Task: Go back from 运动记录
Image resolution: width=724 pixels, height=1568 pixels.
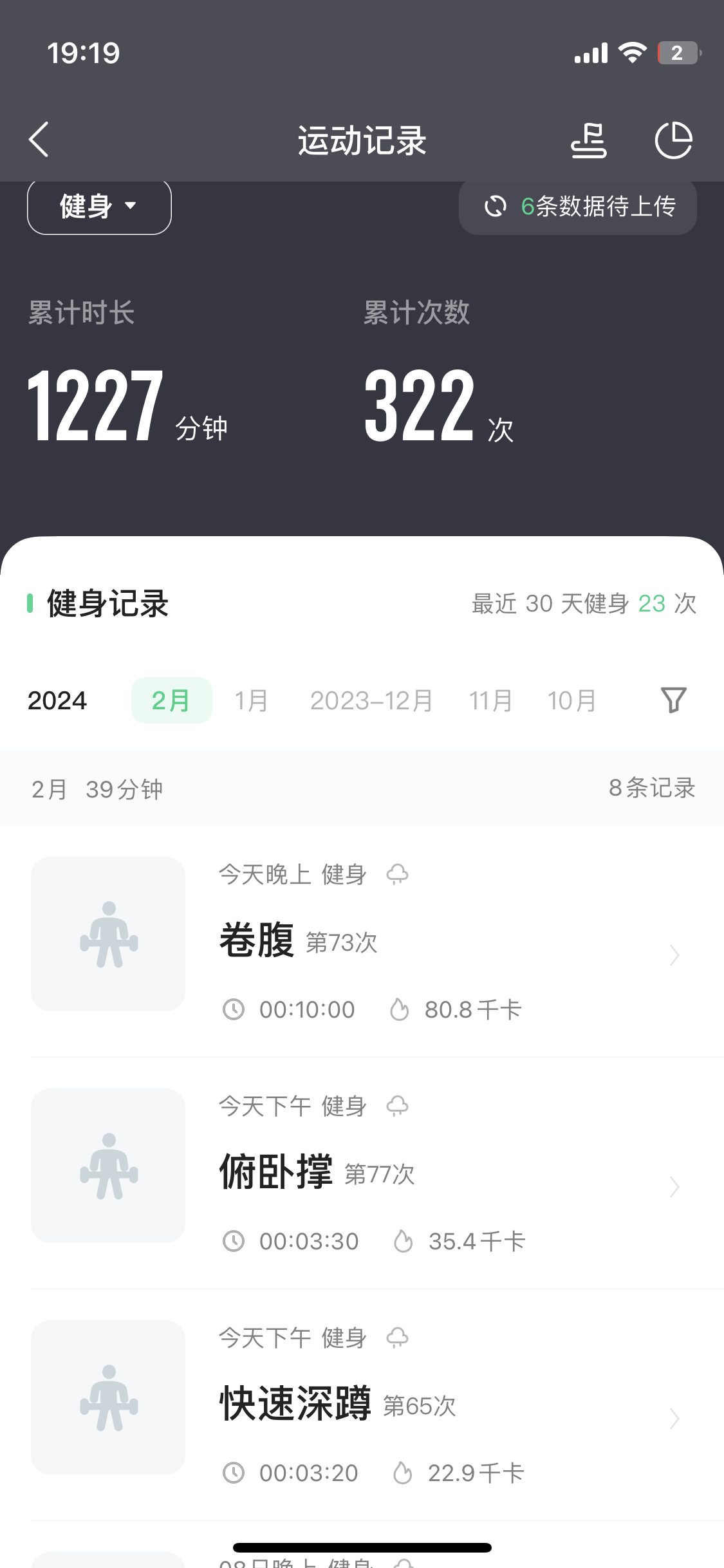Action: coord(39,139)
